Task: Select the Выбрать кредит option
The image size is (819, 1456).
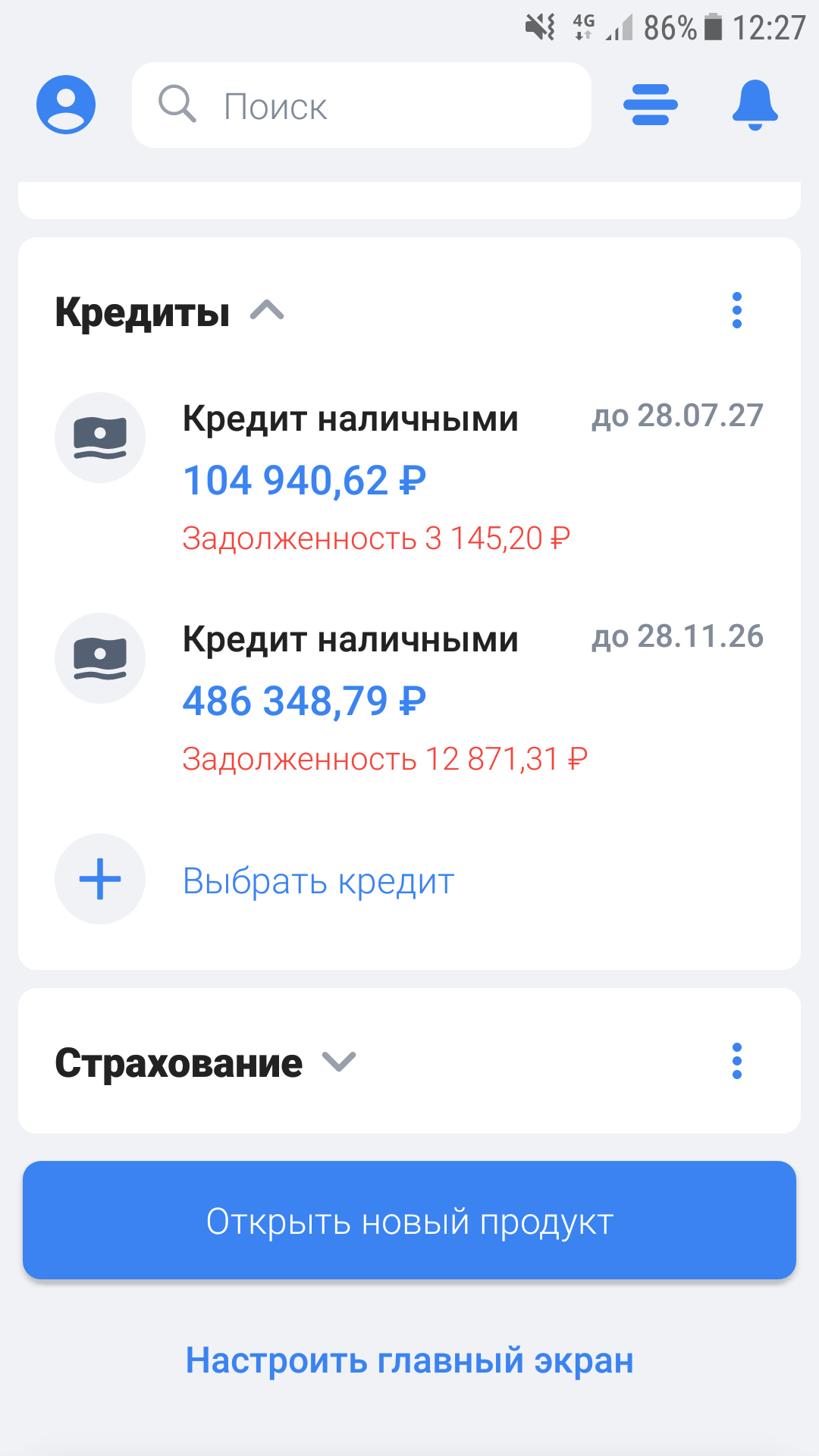Action: point(318,879)
